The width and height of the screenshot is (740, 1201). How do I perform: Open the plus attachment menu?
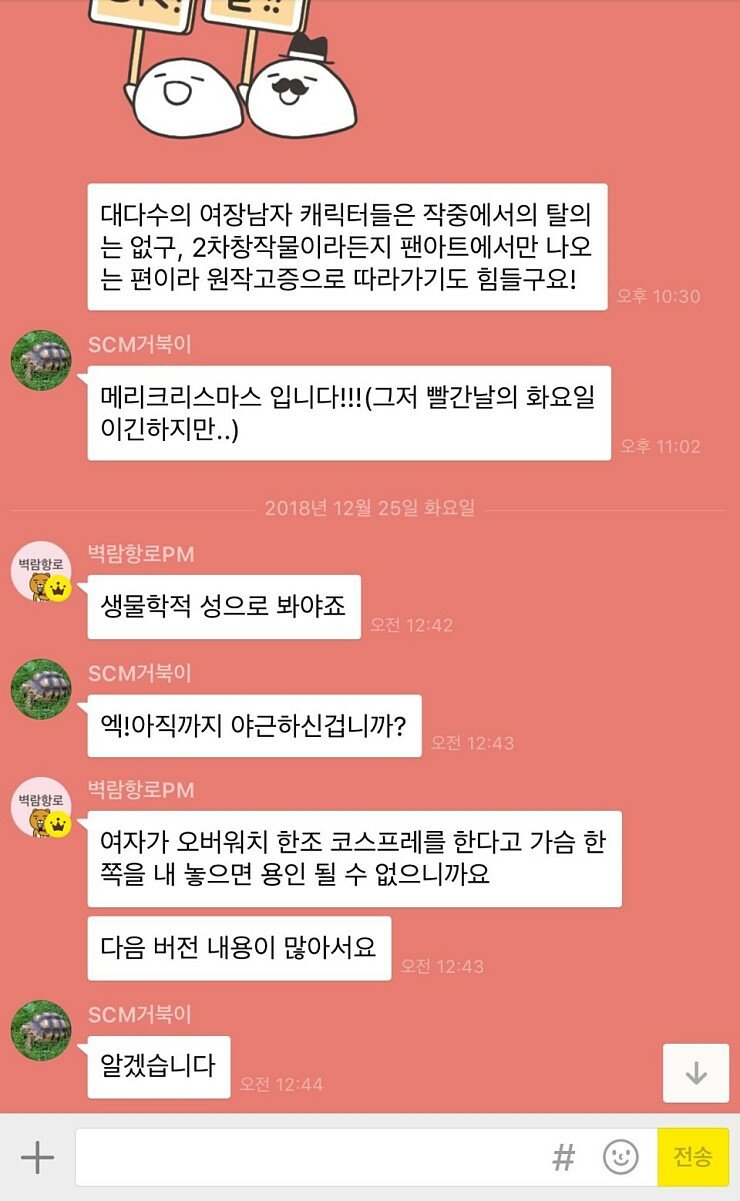[x=37, y=1158]
